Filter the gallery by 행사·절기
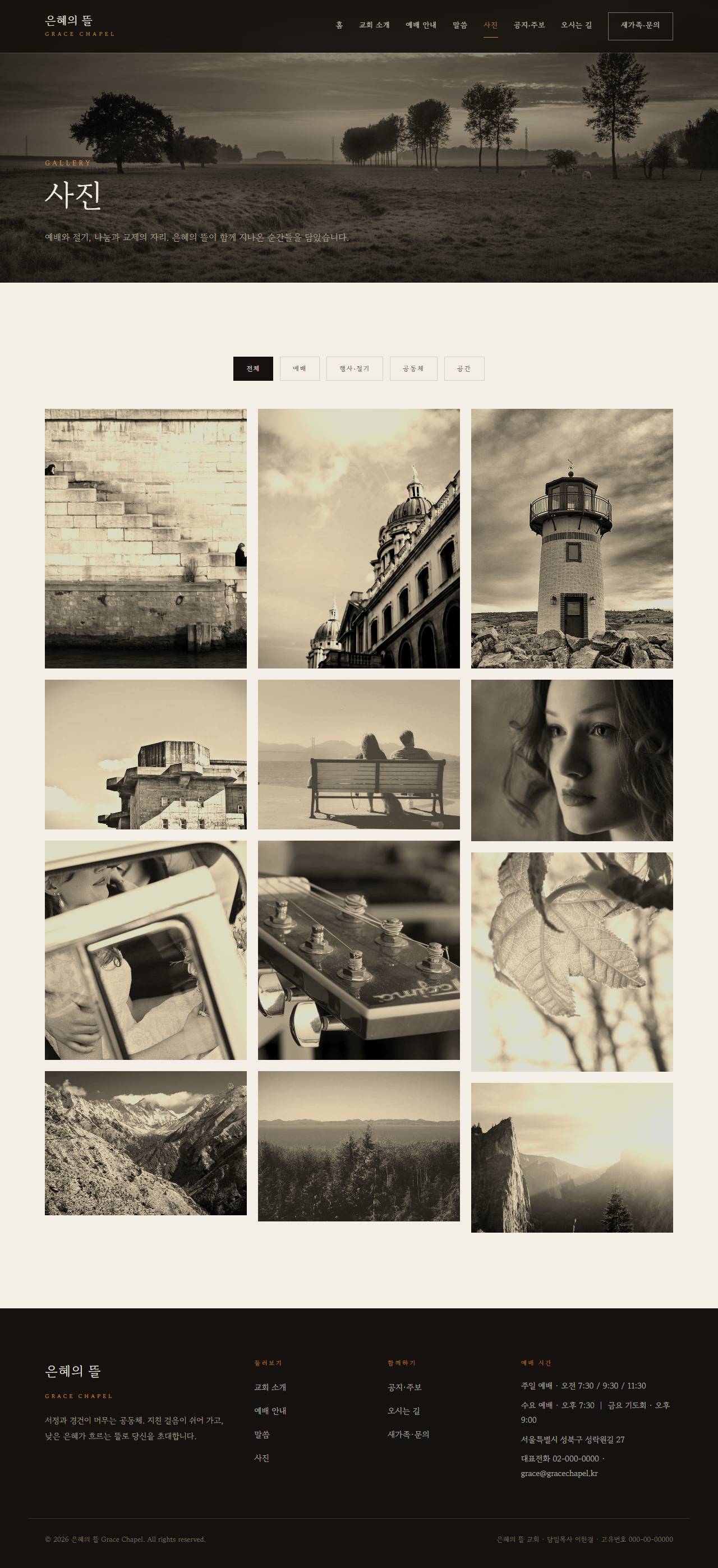 point(355,368)
